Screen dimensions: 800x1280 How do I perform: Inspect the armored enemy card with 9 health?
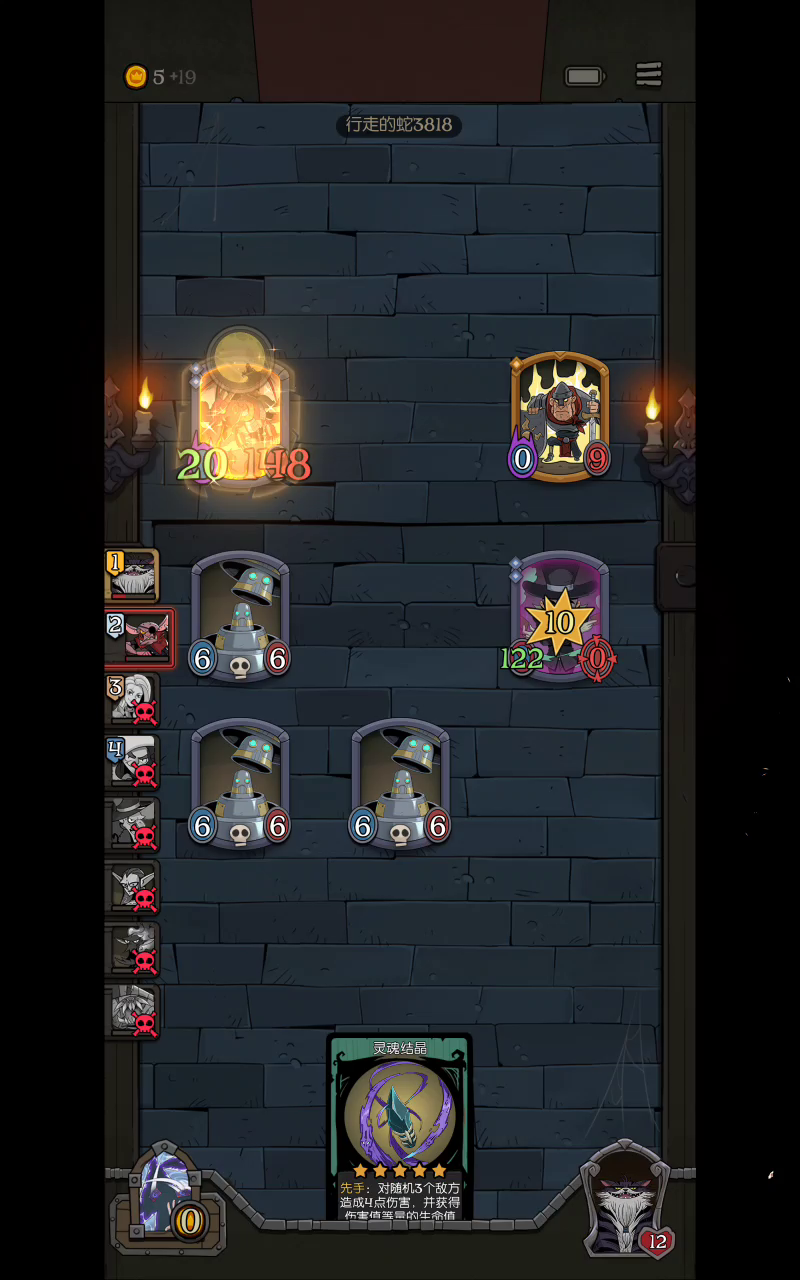pos(560,416)
